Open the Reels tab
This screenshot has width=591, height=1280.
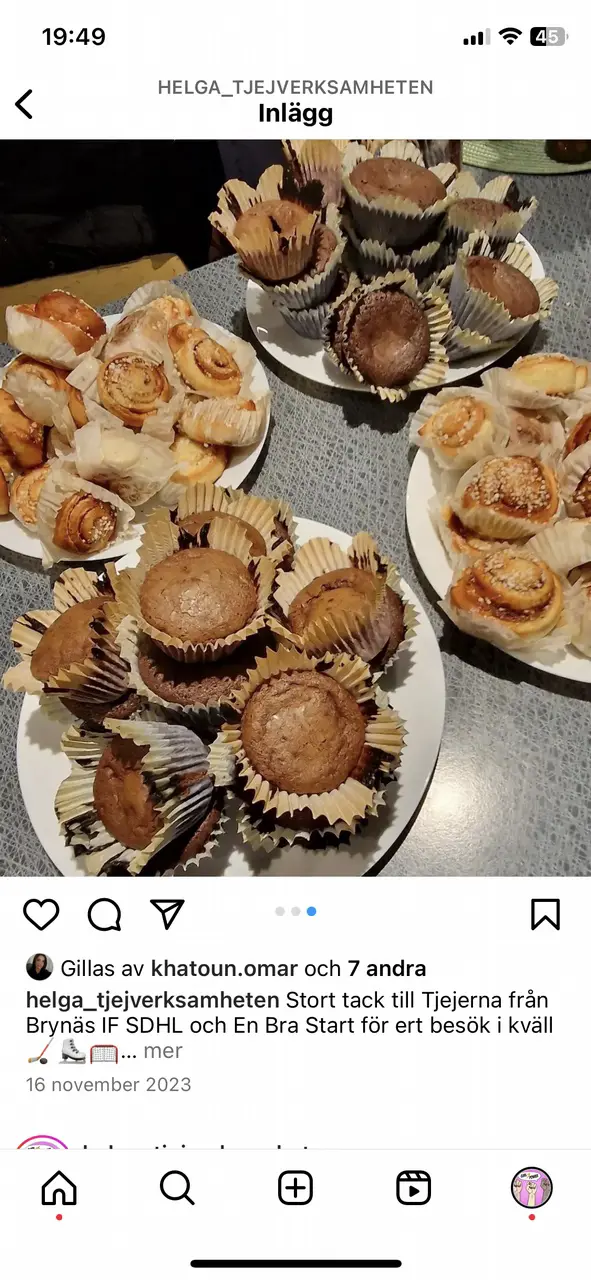413,1187
